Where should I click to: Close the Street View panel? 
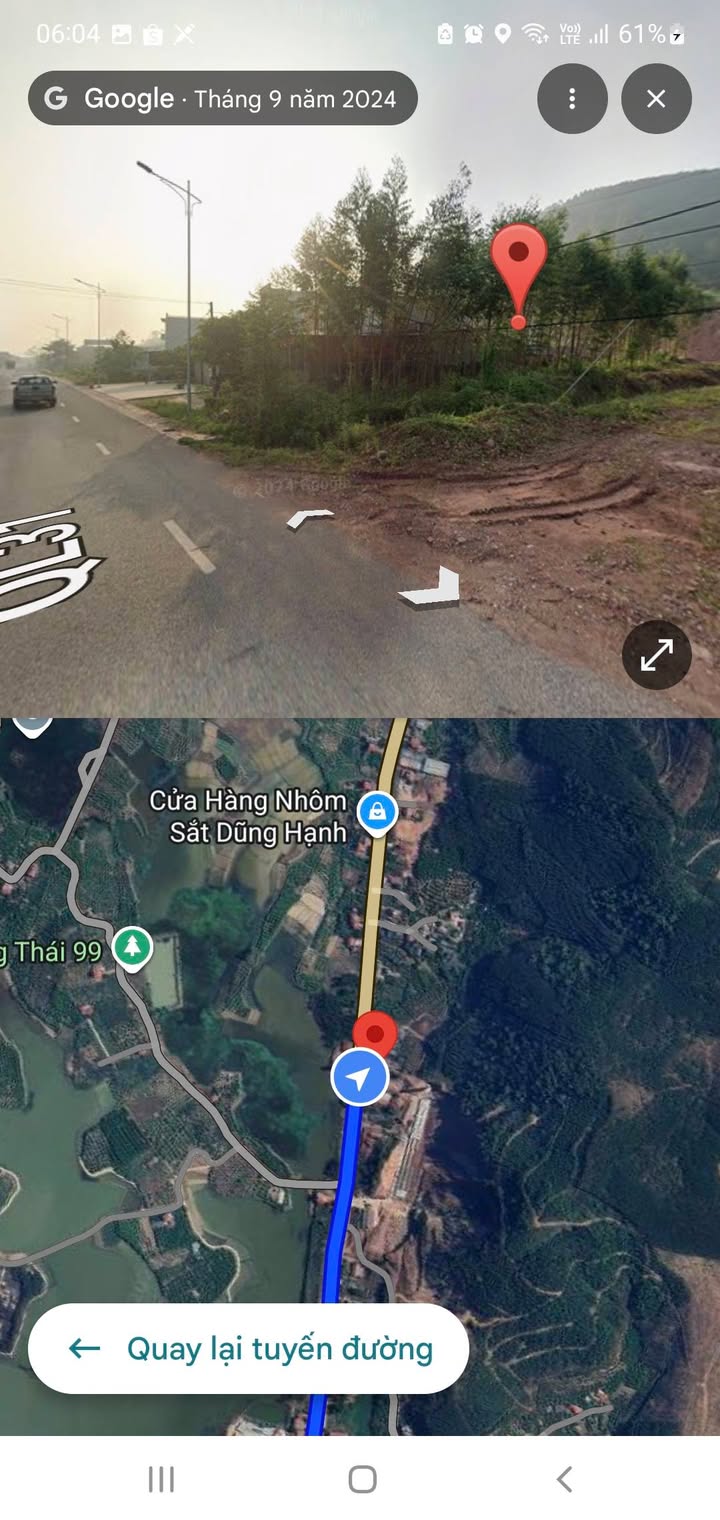pyautogui.click(x=656, y=99)
